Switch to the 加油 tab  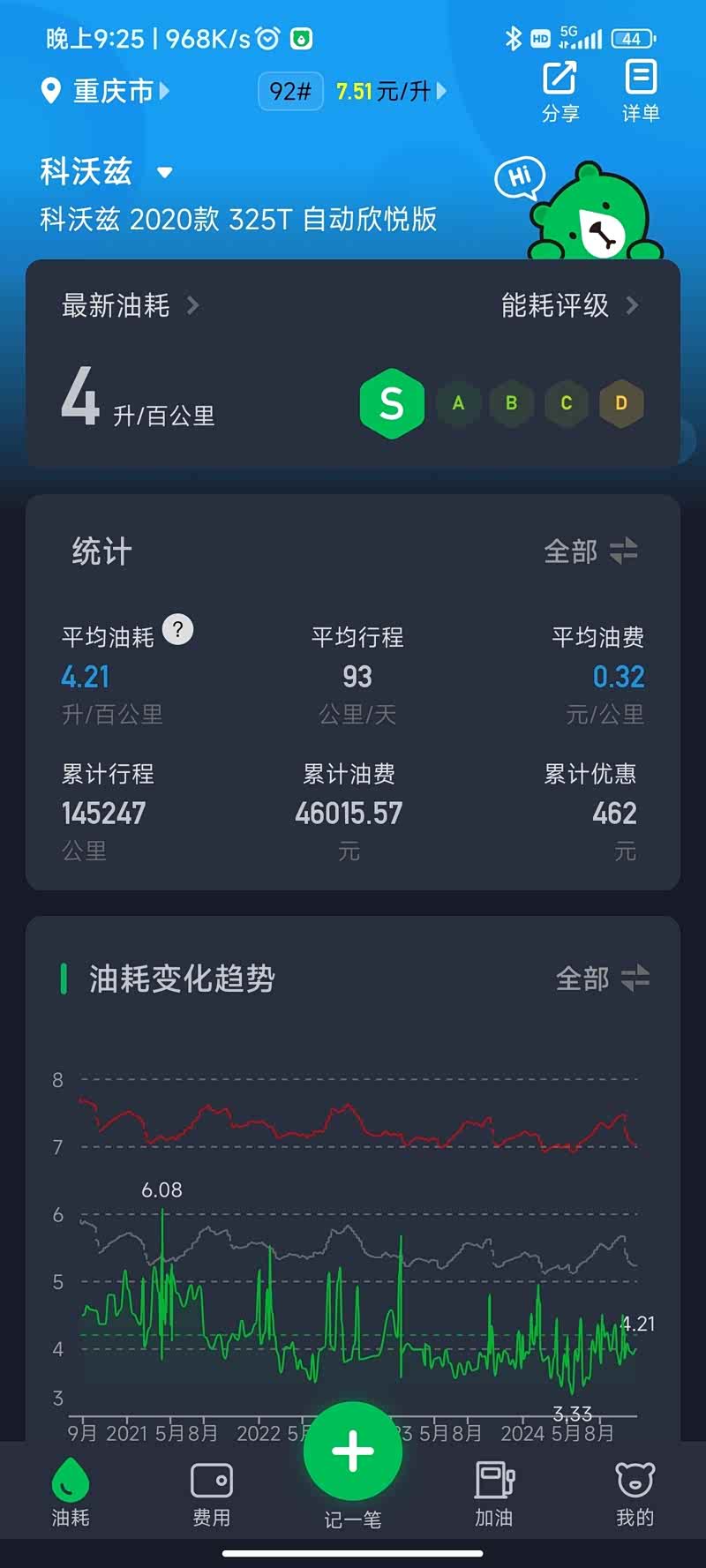494,1492
